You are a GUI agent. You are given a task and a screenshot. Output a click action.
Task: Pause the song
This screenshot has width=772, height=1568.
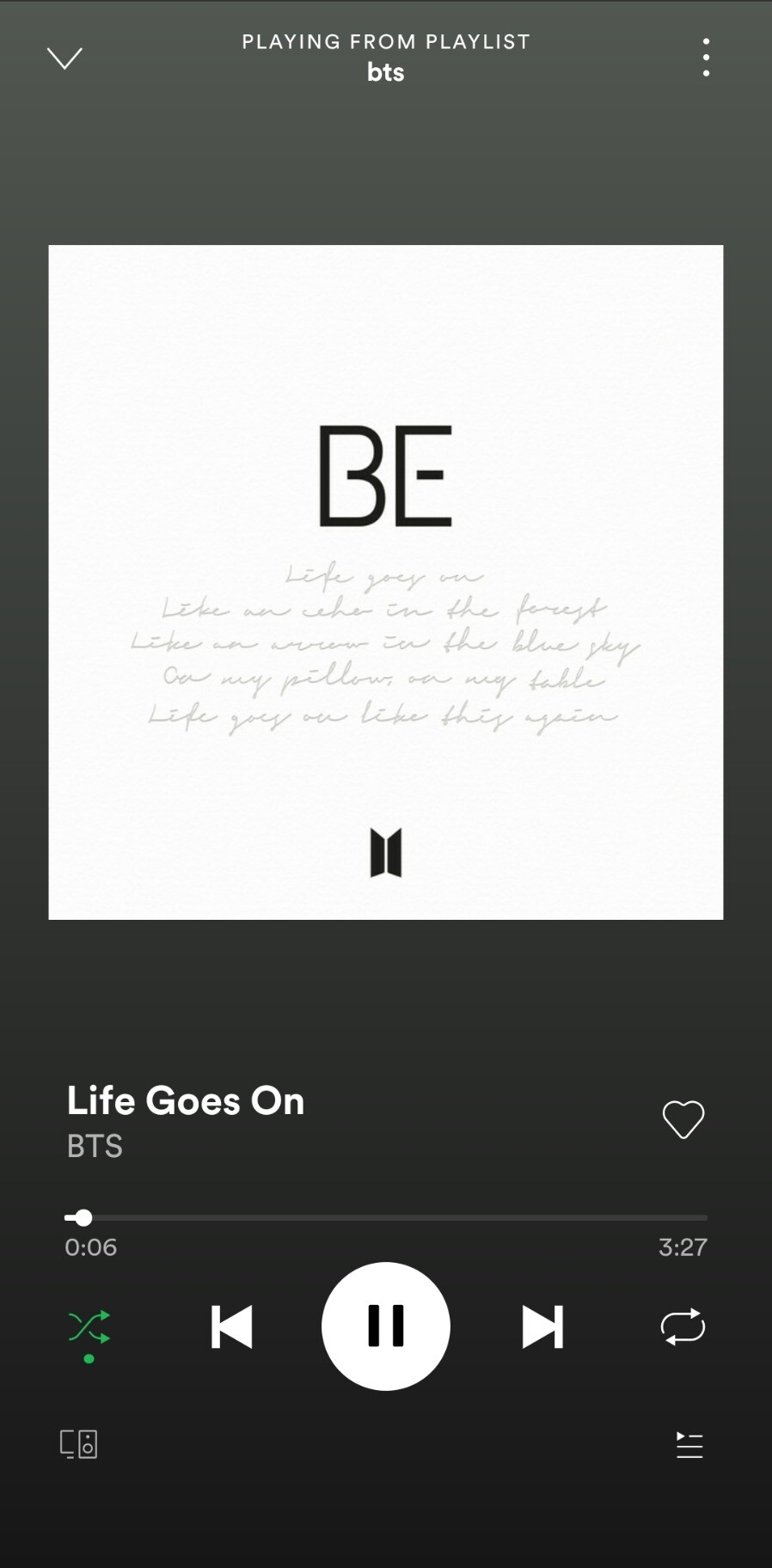coord(386,1326)
